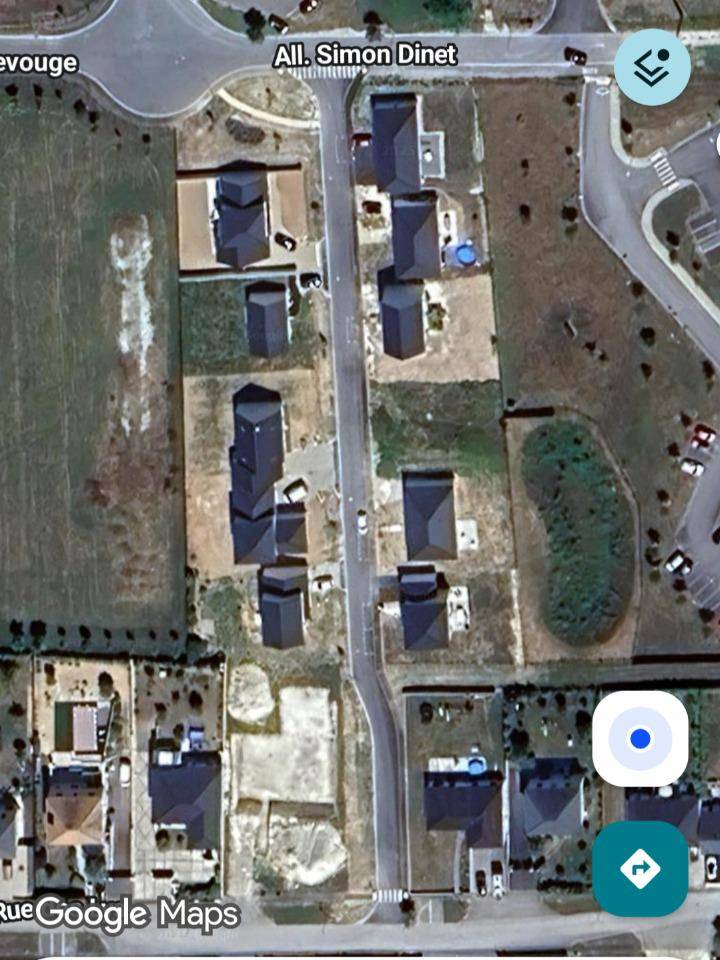This screenshot has width=720, height=960.
Task: Center map on my current location
Action: 640,739
